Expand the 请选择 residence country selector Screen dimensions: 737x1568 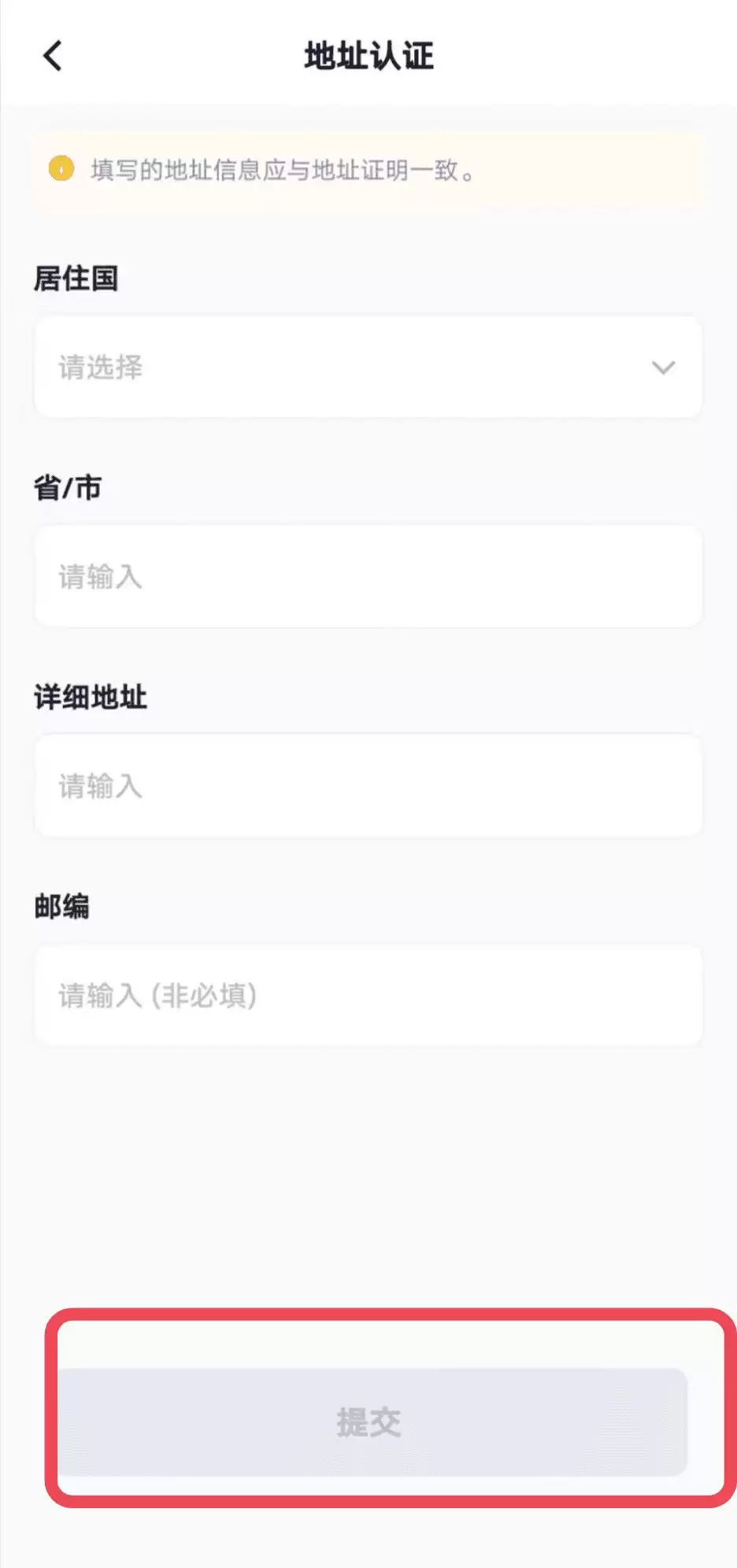(x=368, y=367)
